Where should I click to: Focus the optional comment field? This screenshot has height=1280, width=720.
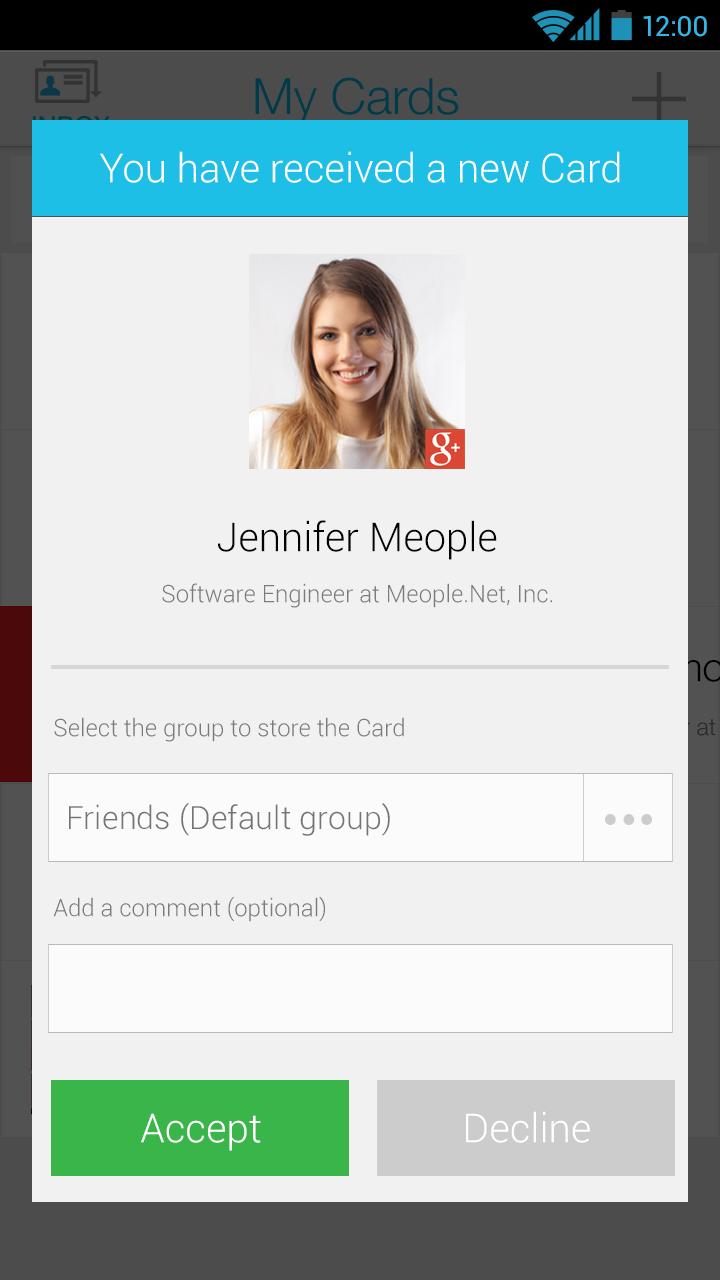click(360, 988)
